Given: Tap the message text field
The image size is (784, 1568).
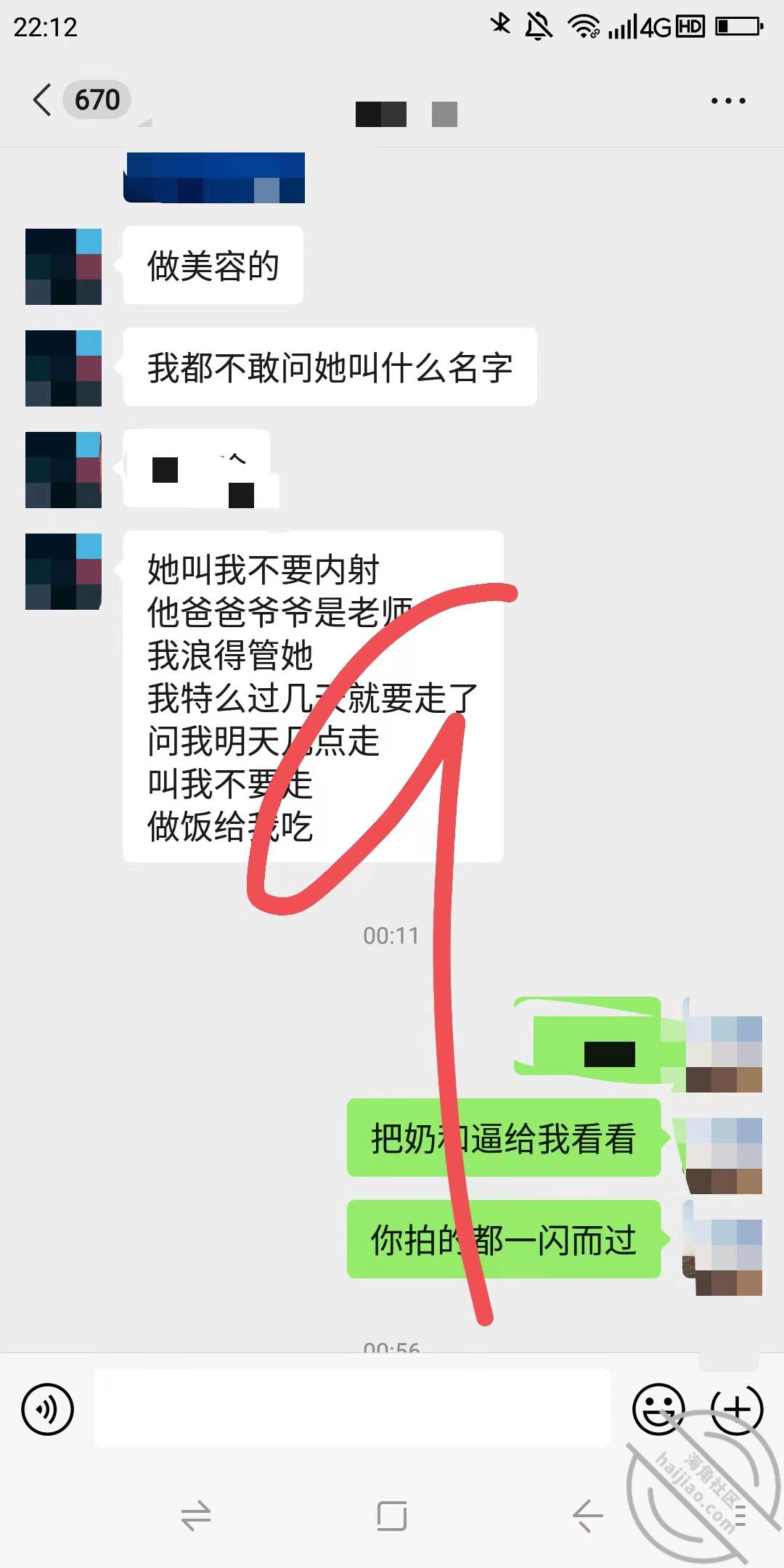Looking at the screenshot, I should pyautogui.click(x=353, y=1408).
